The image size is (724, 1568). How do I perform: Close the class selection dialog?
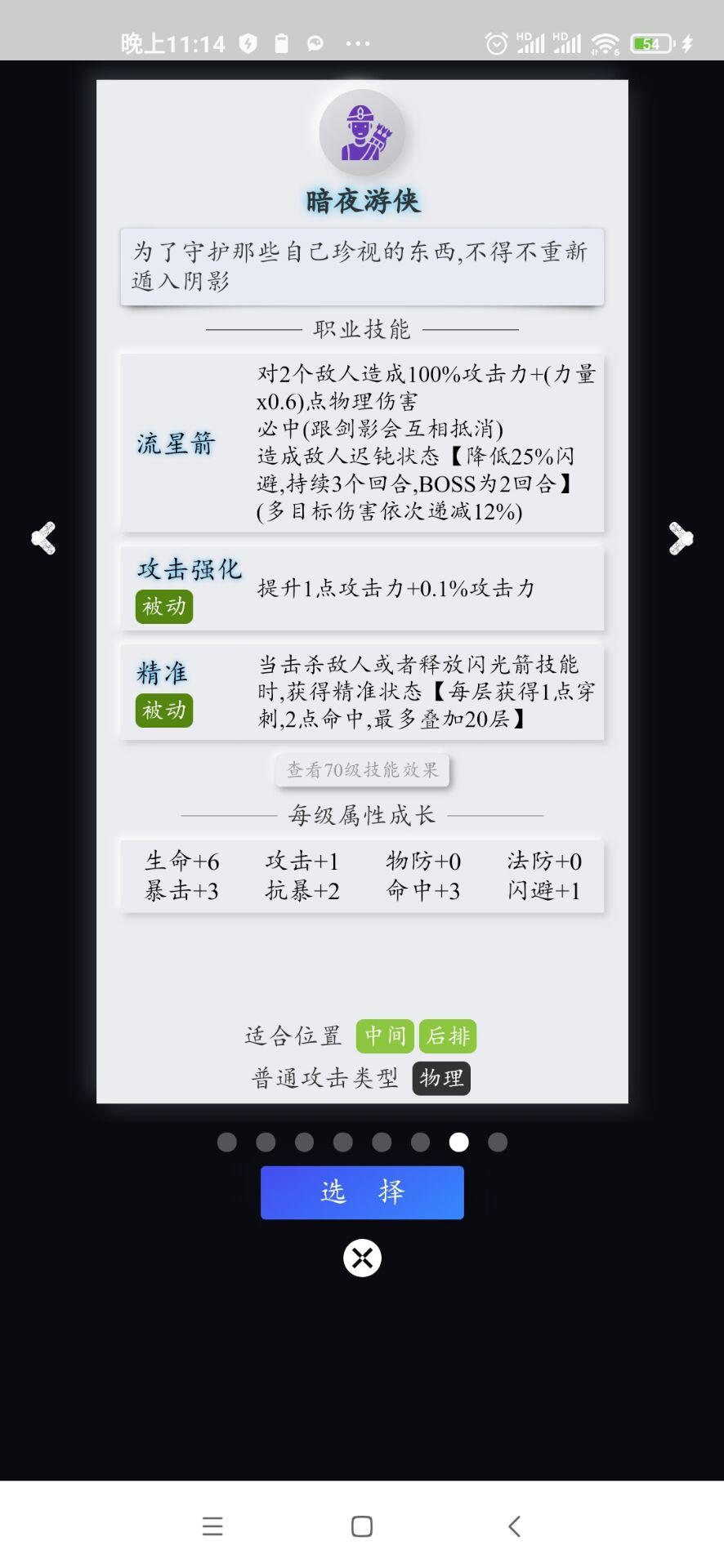pyautogui.click(x=362, y=1258)
